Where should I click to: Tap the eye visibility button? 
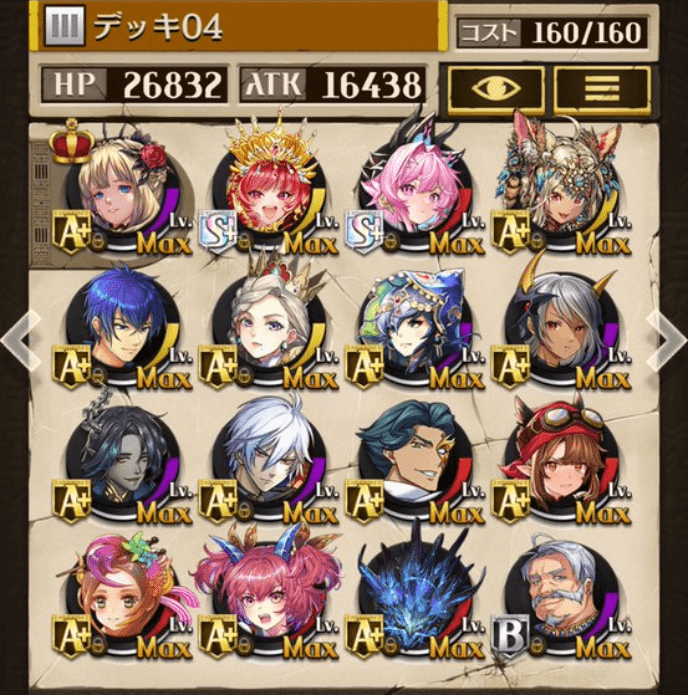[495, 88]
